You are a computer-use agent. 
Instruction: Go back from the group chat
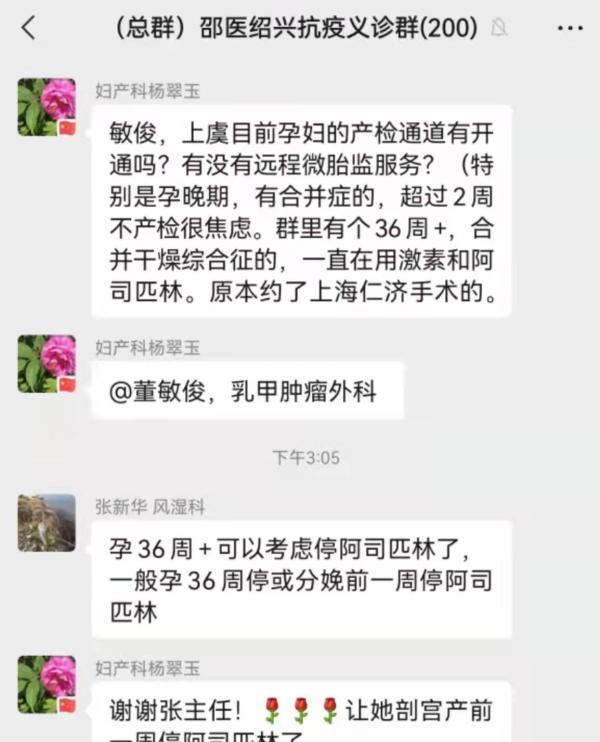click(28, 28)
